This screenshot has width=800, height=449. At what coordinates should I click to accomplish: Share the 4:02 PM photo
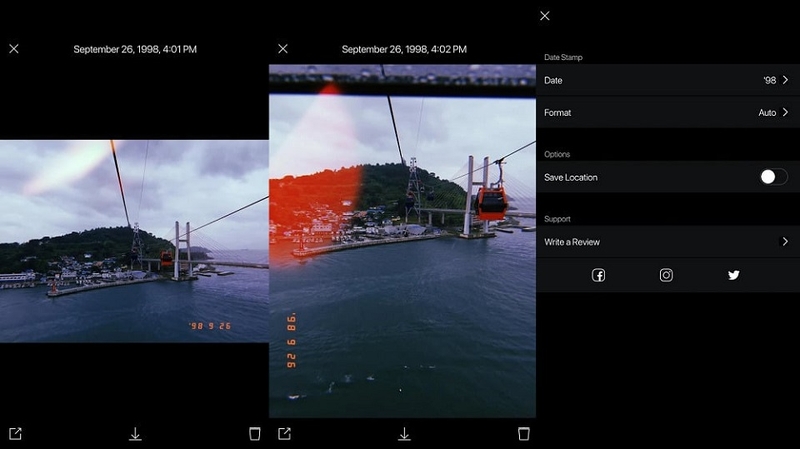(285, 434)
